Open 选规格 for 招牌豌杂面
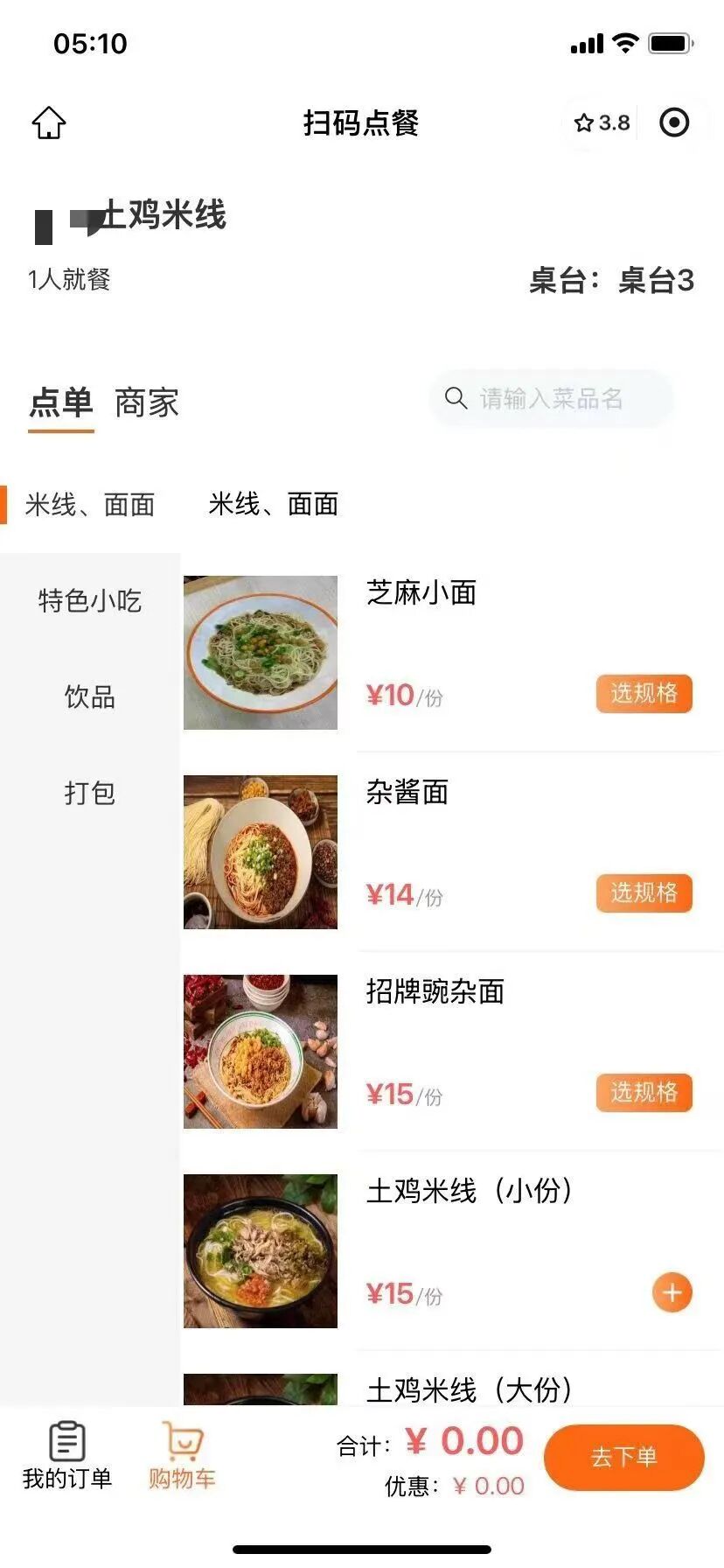This screenshot has height=1568, width=724. tap(644, 1093)
